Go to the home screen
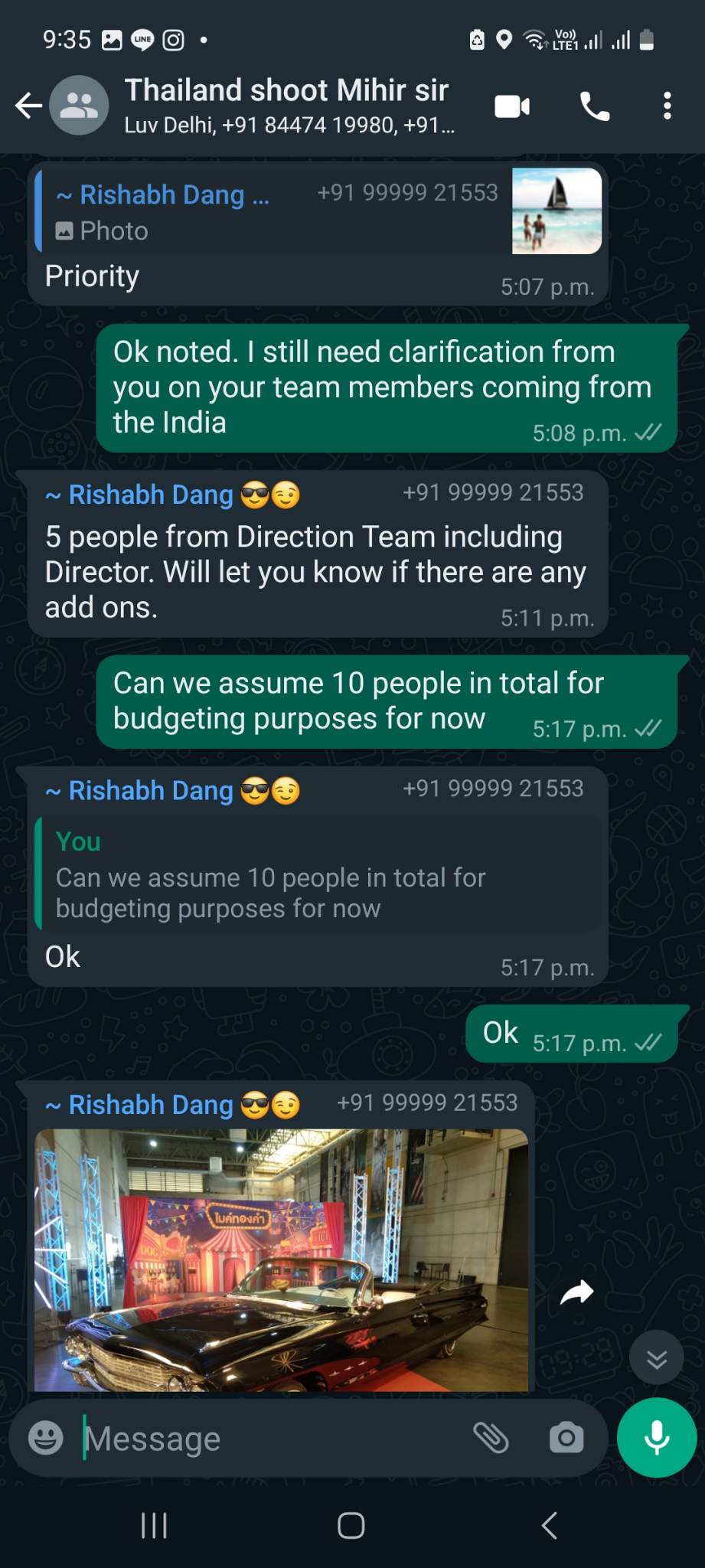The width and height of the screenshot is (705, 1568). [x=351, y=1525]
